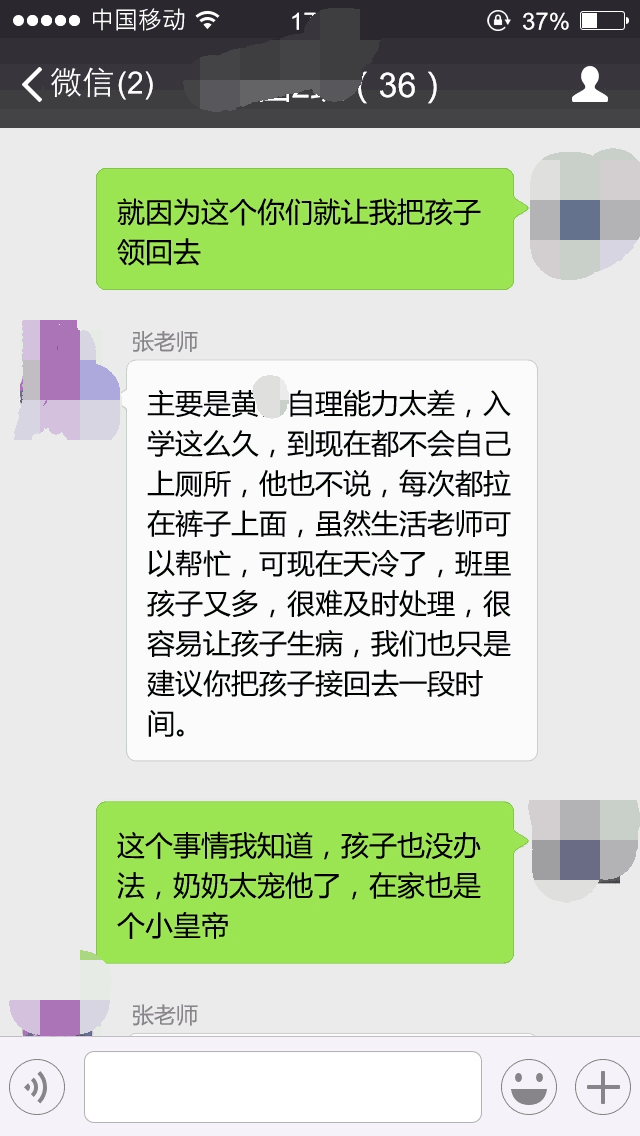Go back to the 微信 chat list
This screenshot has width=640, height=1136.
pos(88,85)
